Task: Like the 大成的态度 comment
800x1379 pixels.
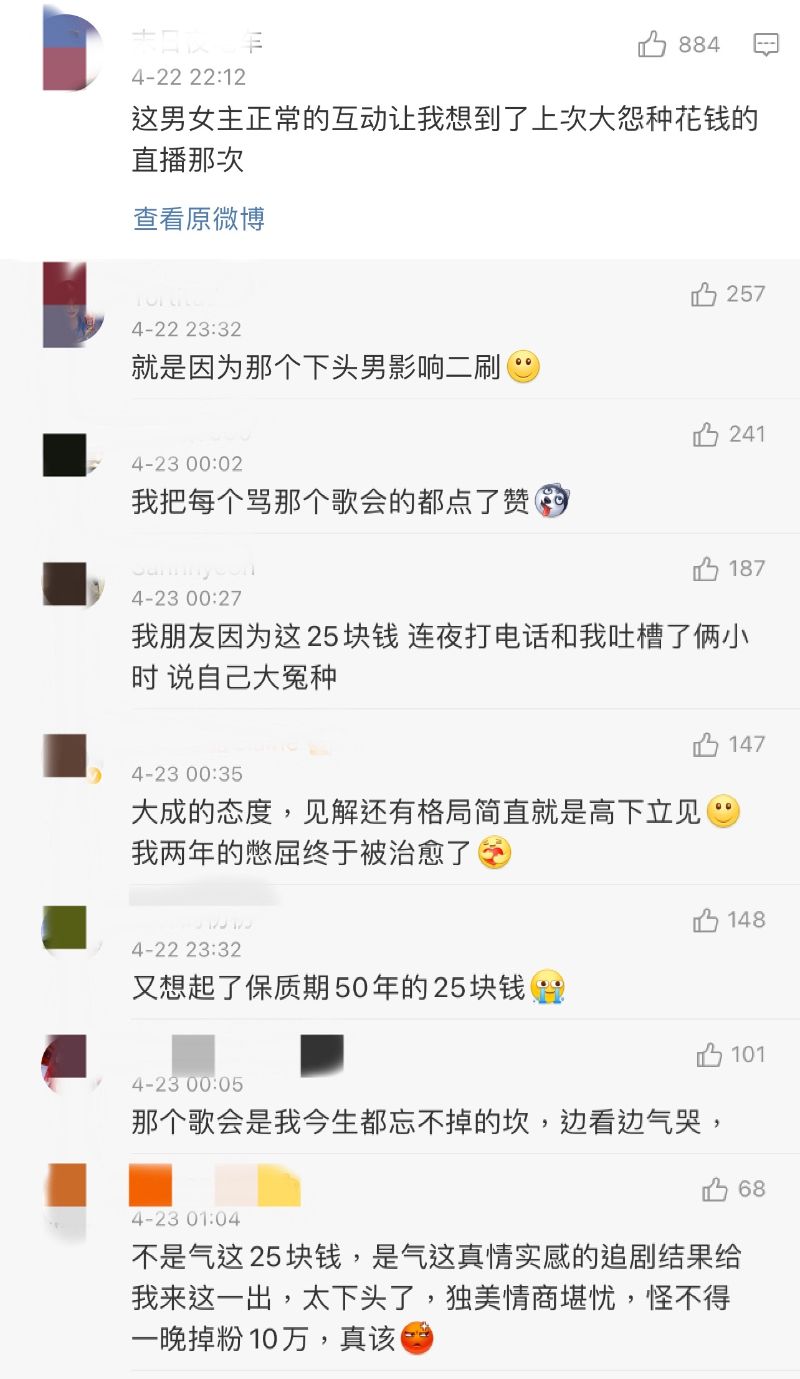Action: [x=706, y=744]
